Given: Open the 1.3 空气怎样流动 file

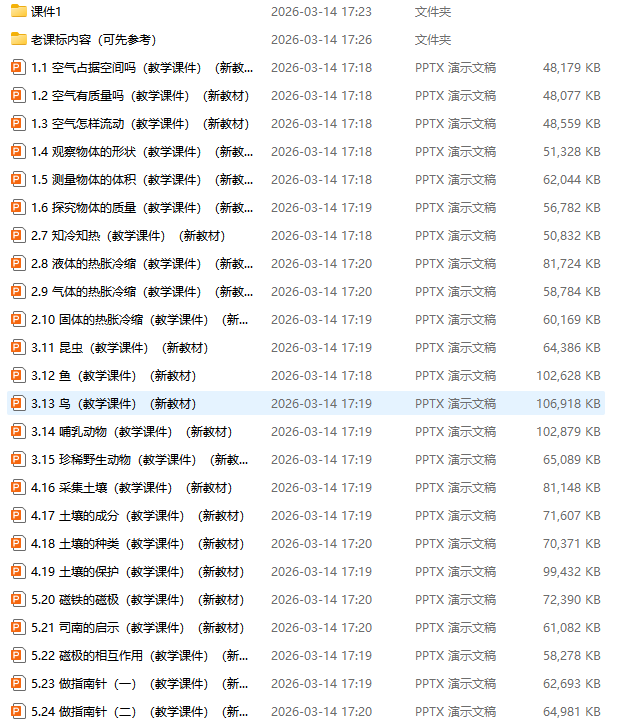Looking at the screenshot, I should click(140, 124).
